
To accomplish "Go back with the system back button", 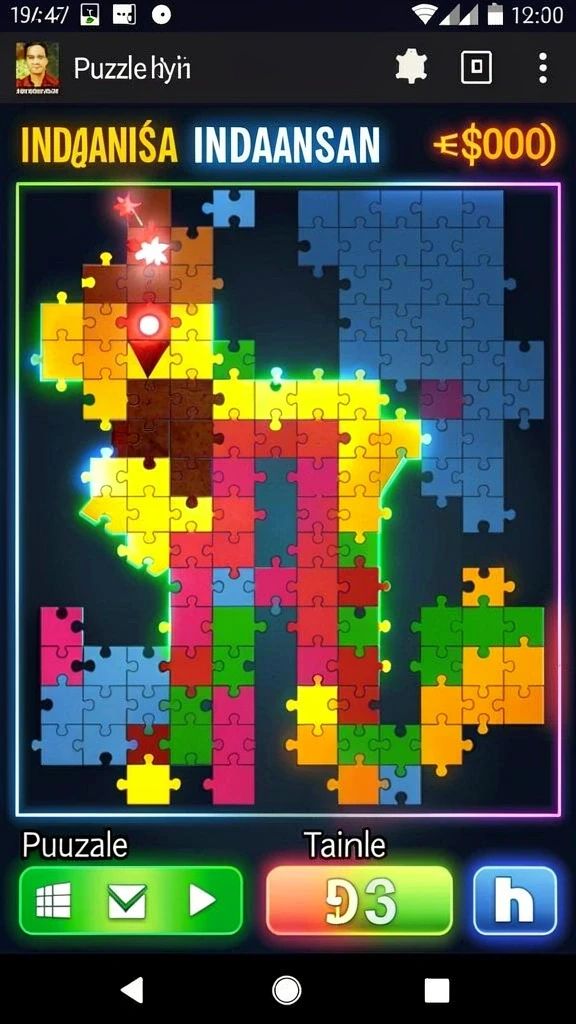I will 133,990.
